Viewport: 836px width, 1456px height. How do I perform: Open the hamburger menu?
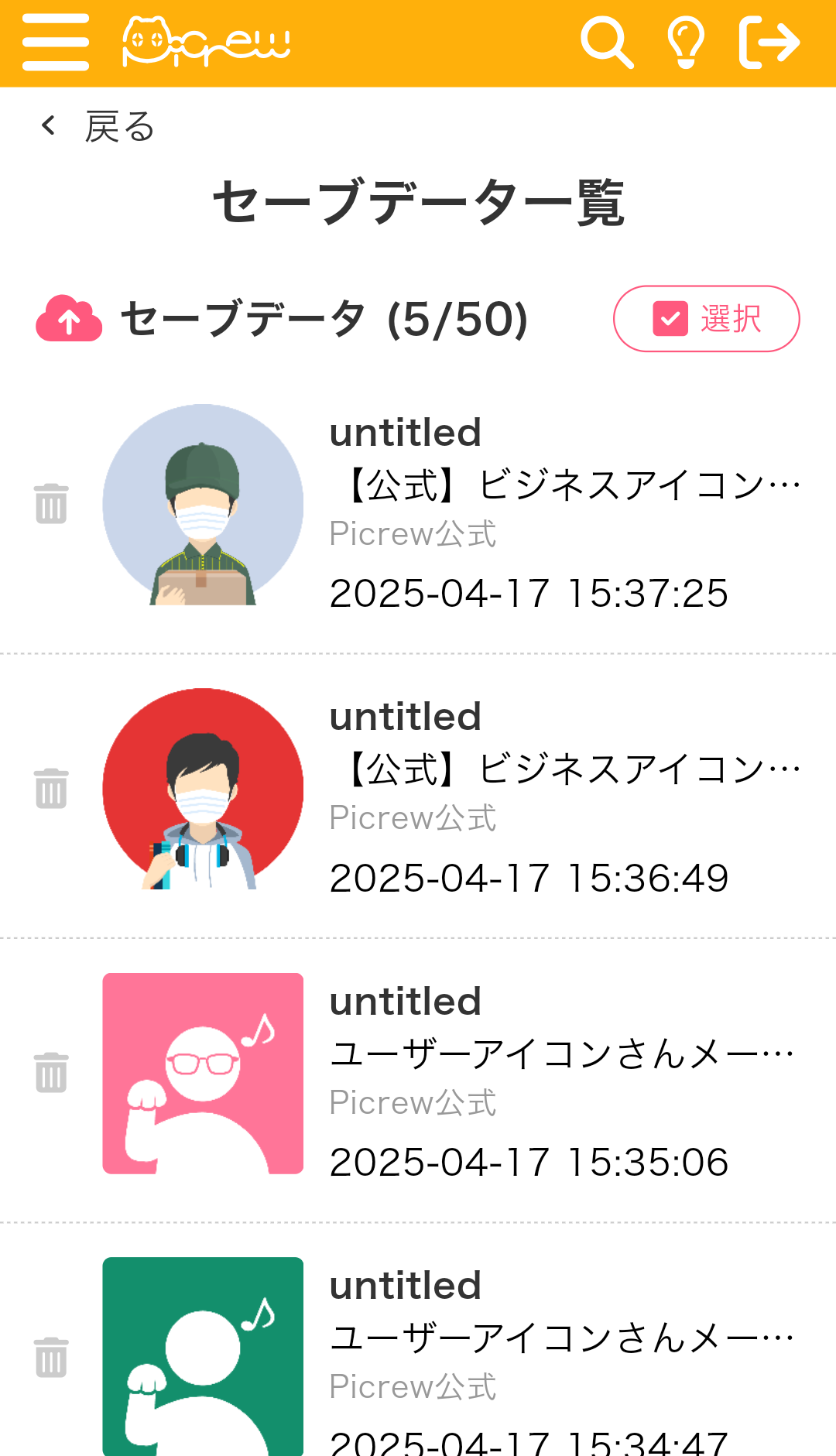click(56, 43)
